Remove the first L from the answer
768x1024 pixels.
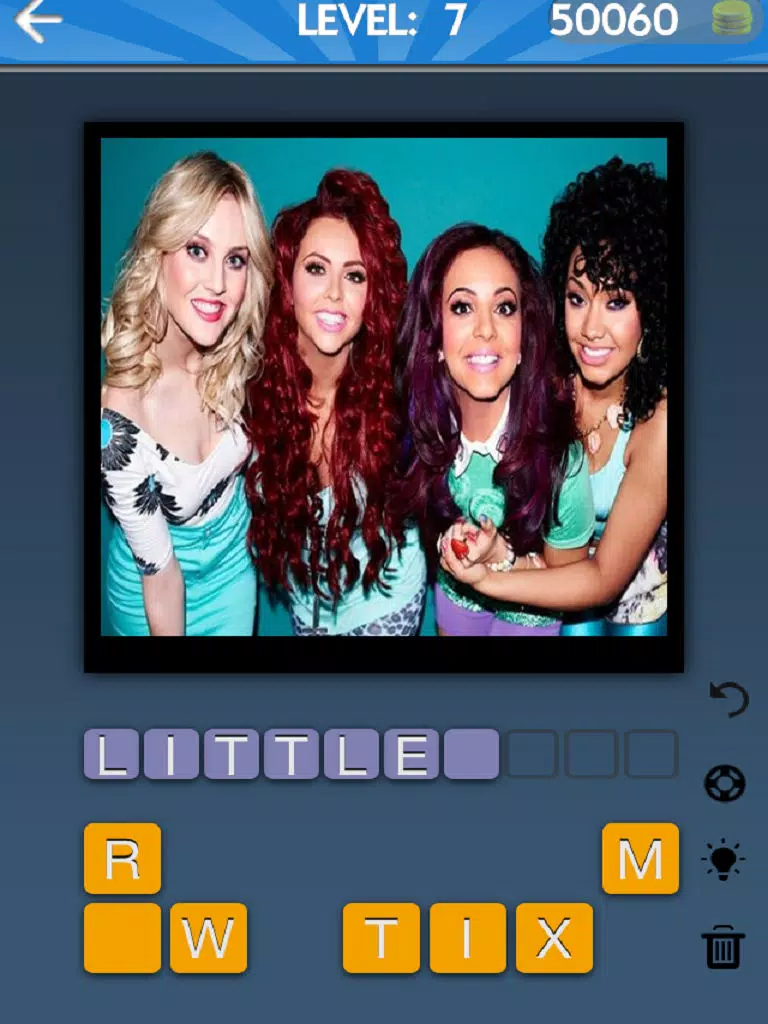[x=112, y=754]
